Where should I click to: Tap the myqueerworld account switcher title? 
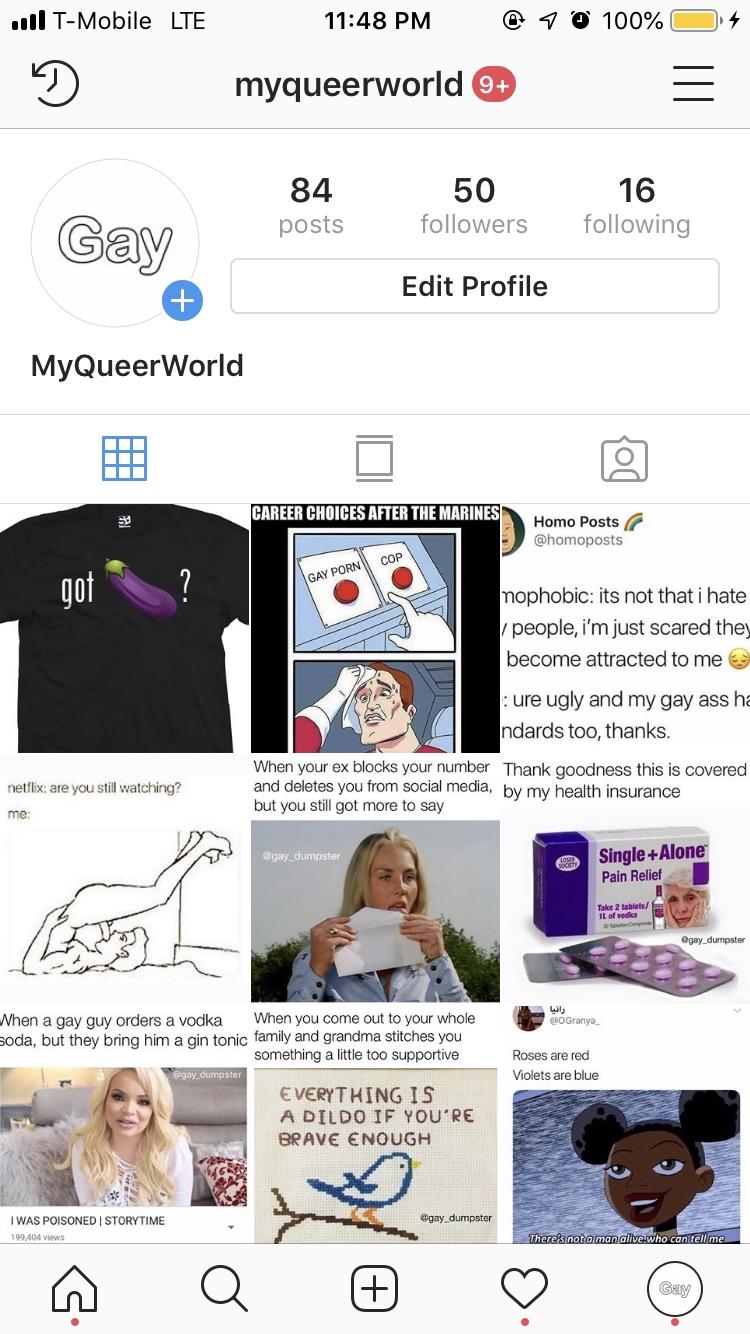point(348,85)
